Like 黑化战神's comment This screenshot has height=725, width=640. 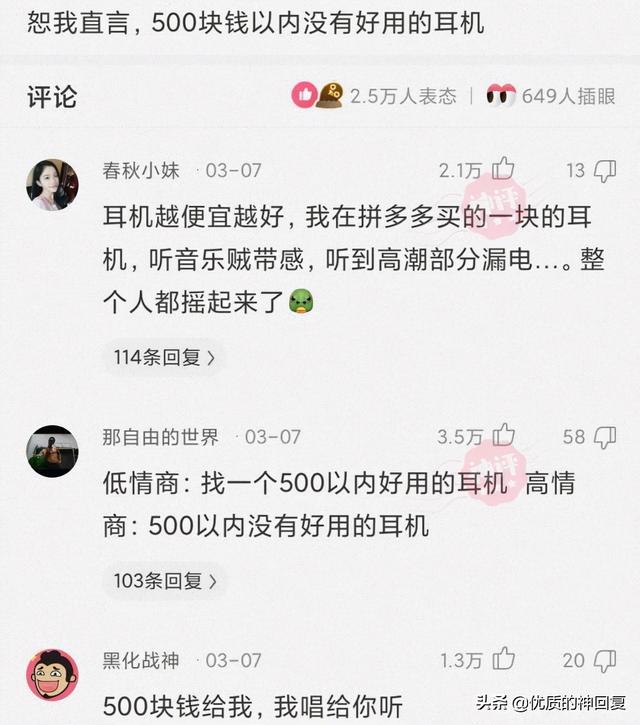coord(503,660)
